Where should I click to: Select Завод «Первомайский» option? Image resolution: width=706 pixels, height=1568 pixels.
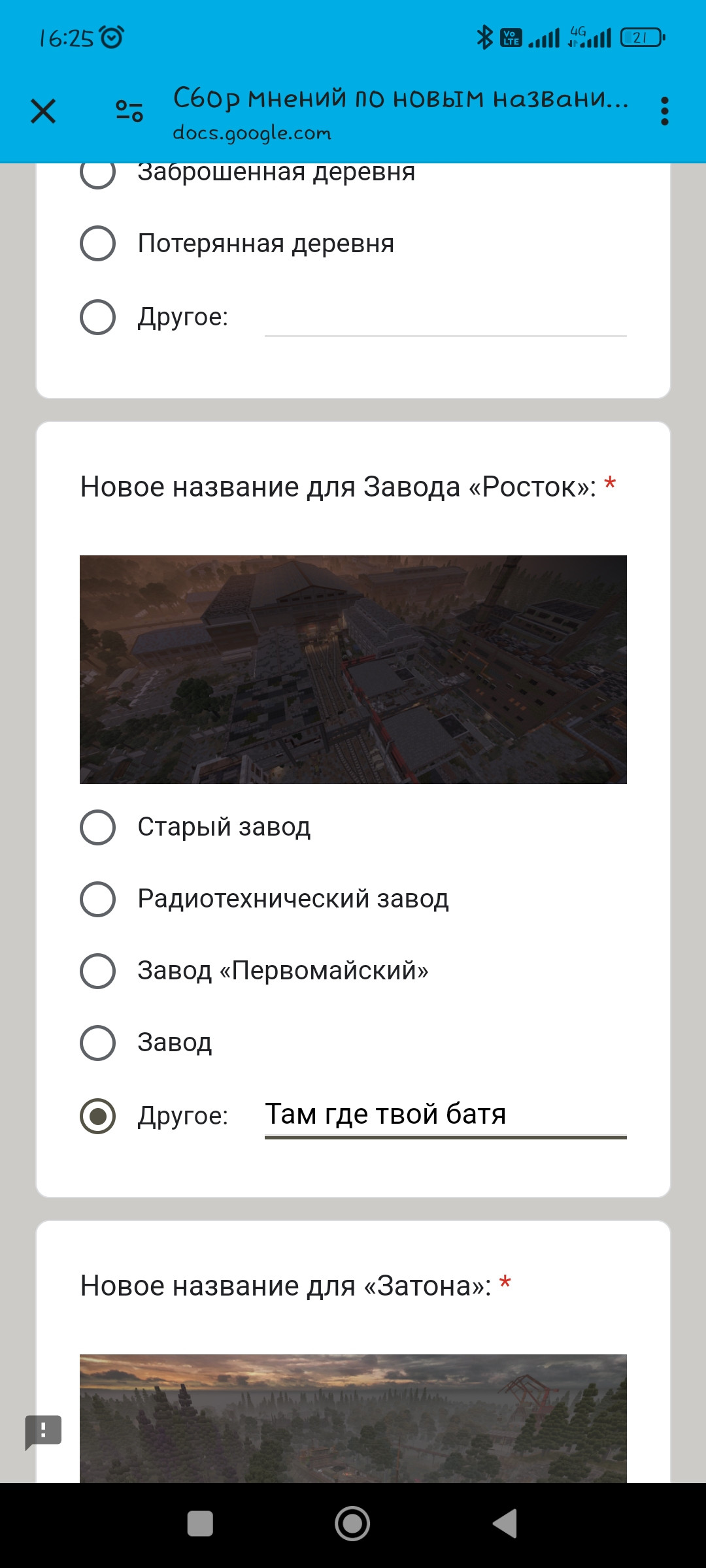click(98, 971)
